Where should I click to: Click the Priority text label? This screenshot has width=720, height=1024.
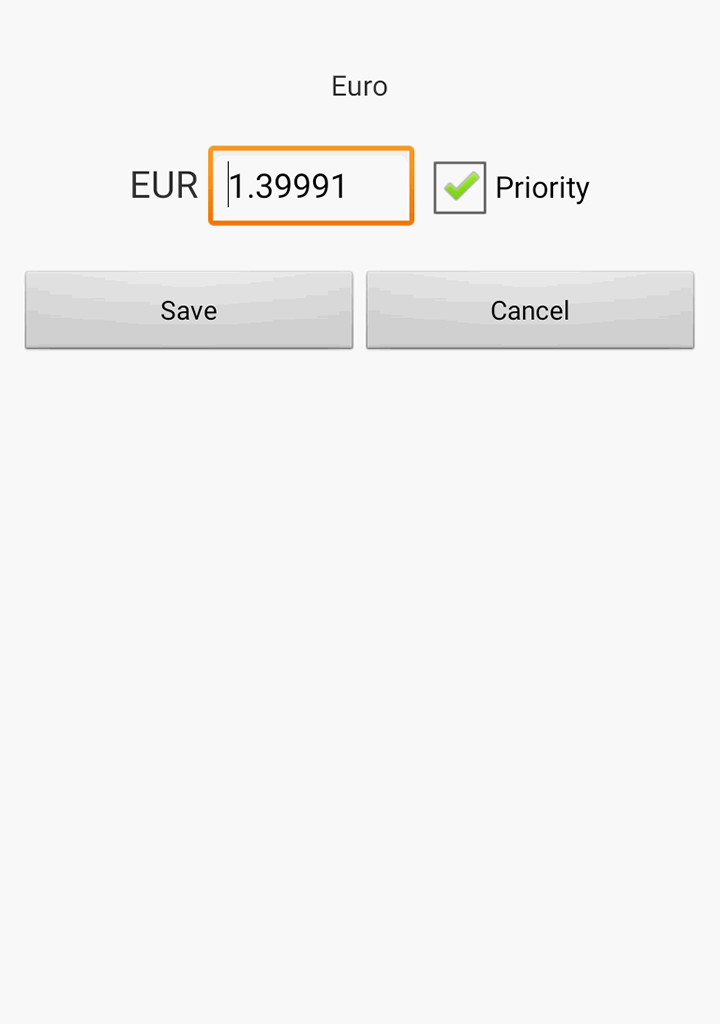click(x=541, y=188)
